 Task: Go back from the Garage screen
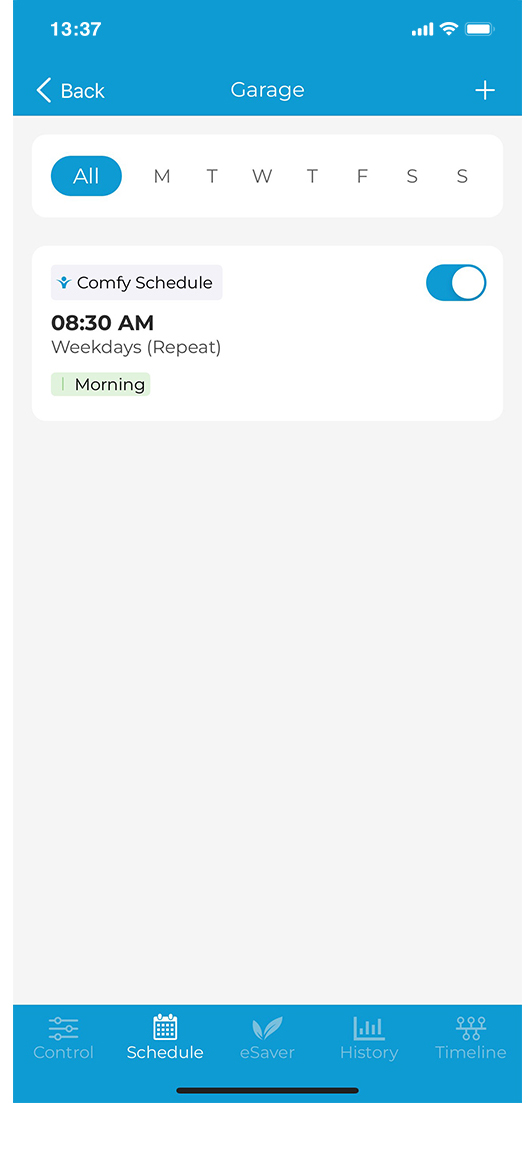click(x=71, y=91)
